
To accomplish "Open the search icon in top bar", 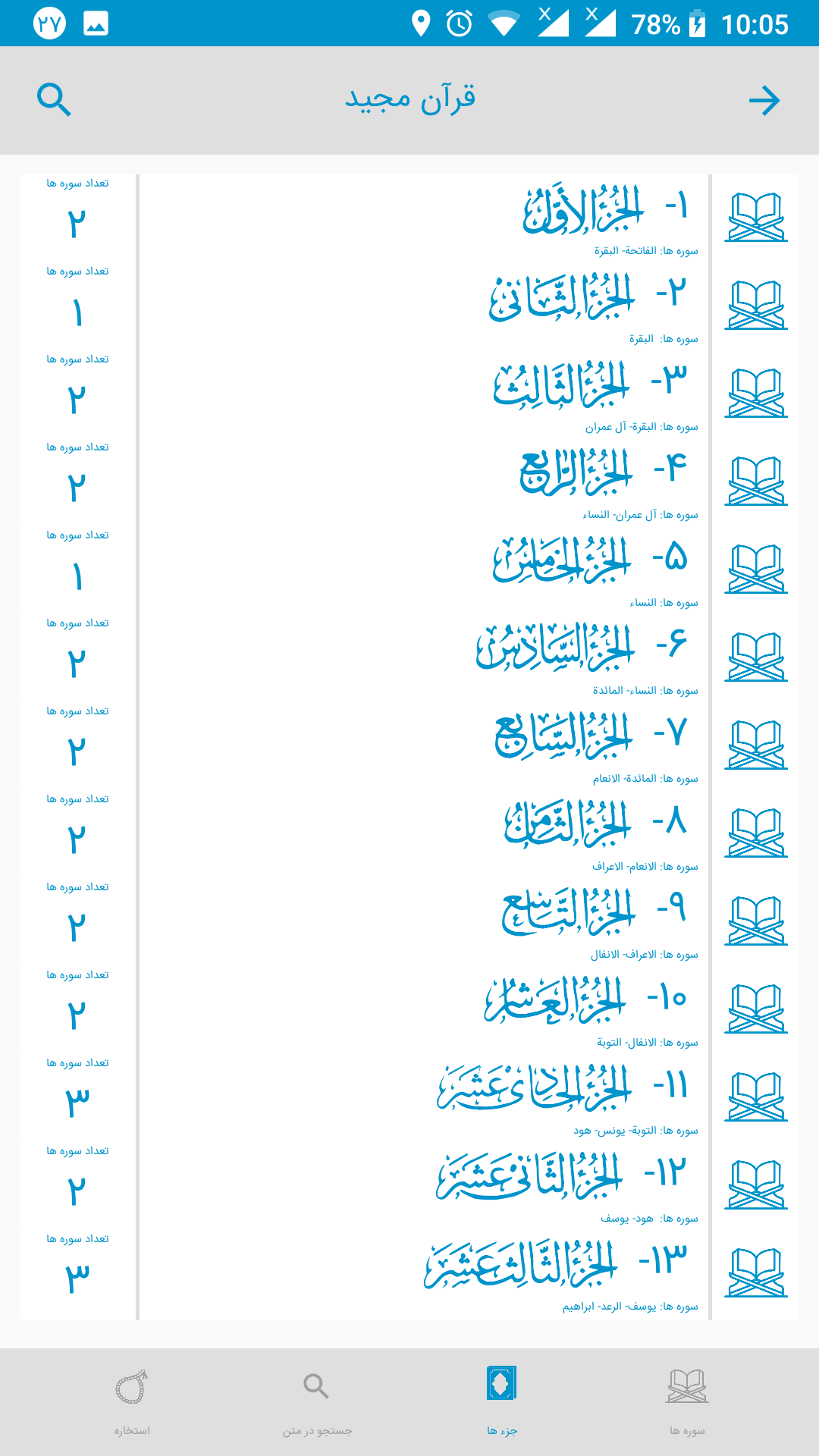I will pos(54,100).
